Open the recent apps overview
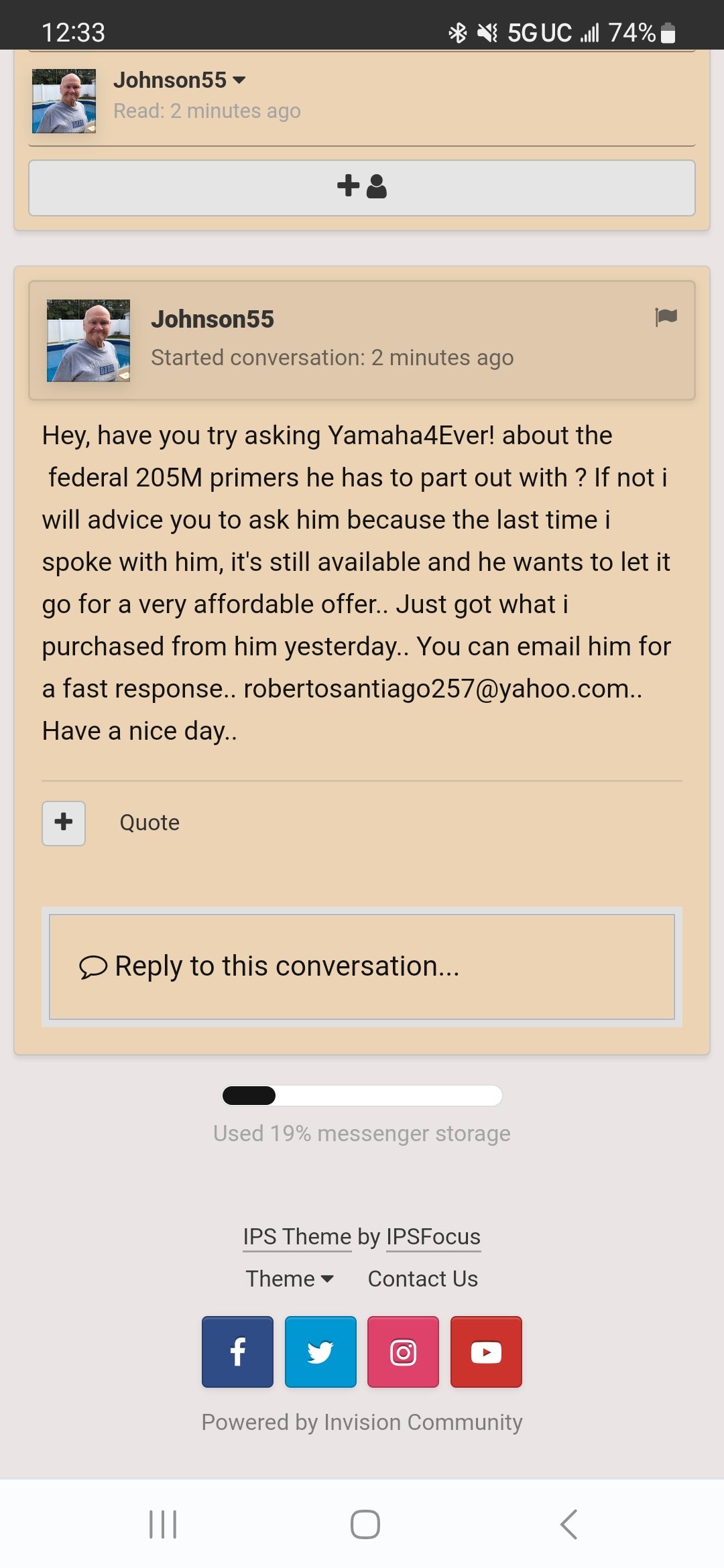This screenshot has height=1568, width=724. tap(163, 1524)
